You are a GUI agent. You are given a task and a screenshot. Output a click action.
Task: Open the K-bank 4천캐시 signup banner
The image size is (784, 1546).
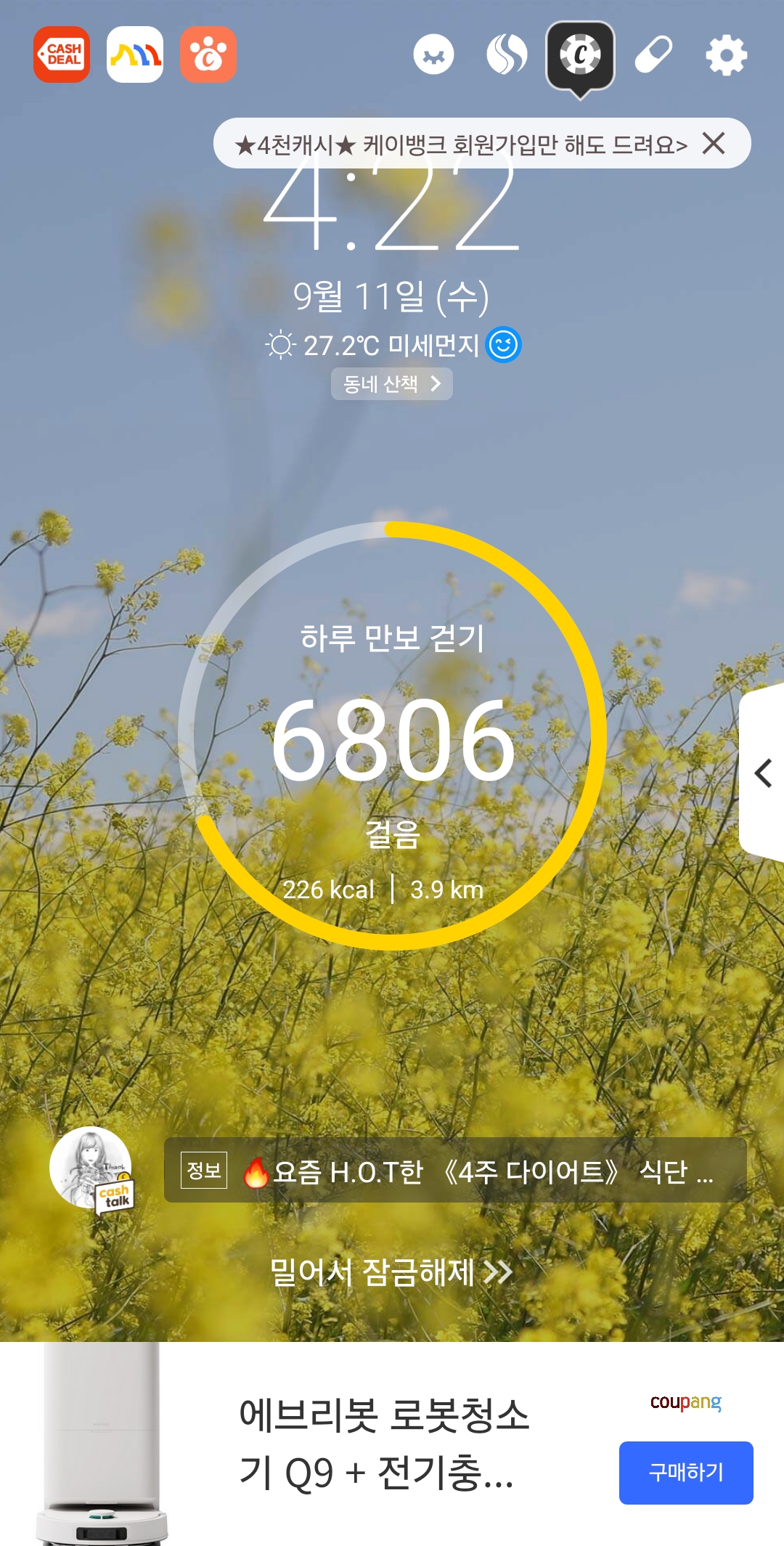click(x=460, y=145)
